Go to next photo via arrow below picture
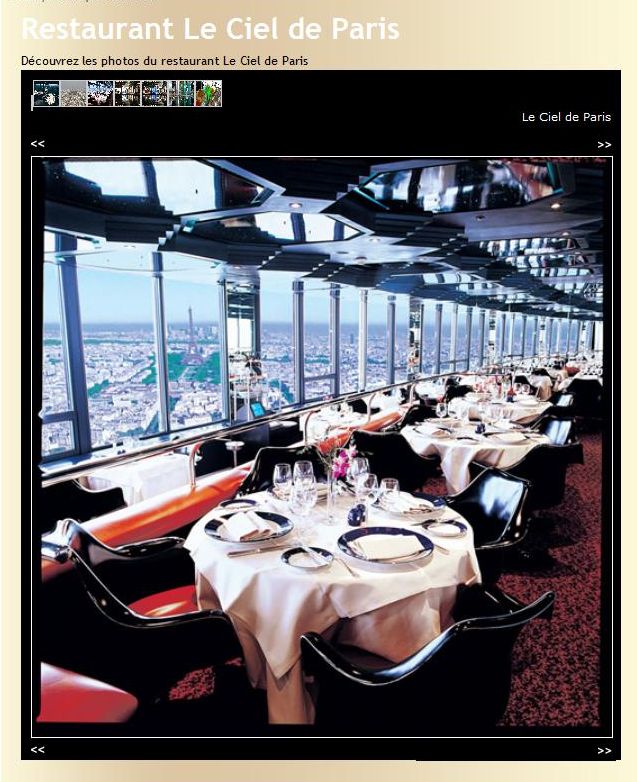The width and height of the screenshot is (637, 782). 604,750
